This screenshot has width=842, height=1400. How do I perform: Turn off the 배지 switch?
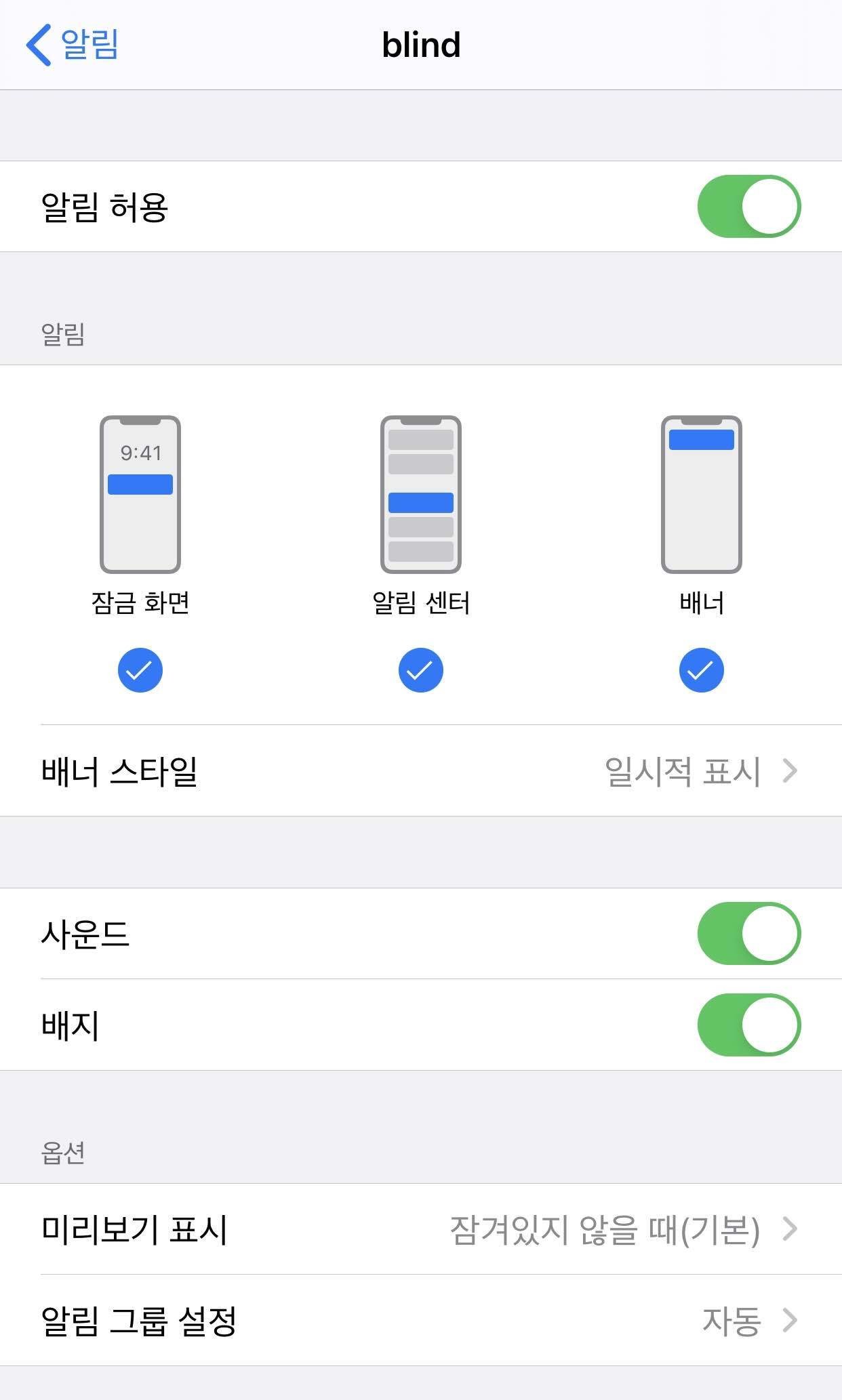pyautogui.click(x=748, y=1025)
